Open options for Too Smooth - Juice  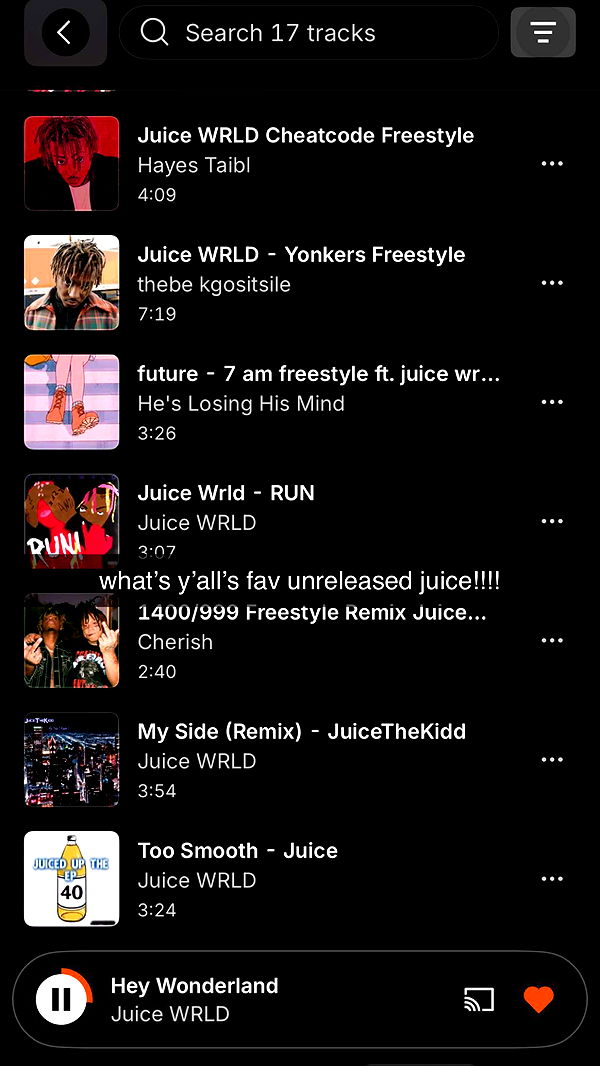552,879
